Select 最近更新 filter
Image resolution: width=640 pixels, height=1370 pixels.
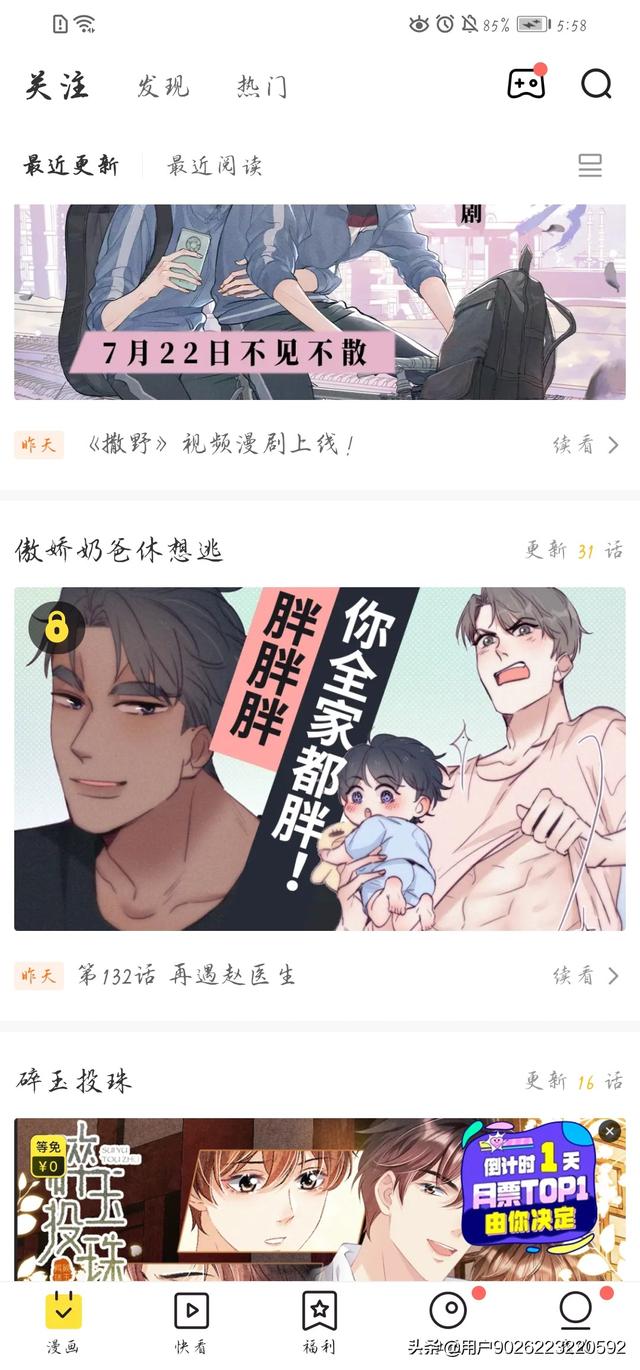coord(71,166)
